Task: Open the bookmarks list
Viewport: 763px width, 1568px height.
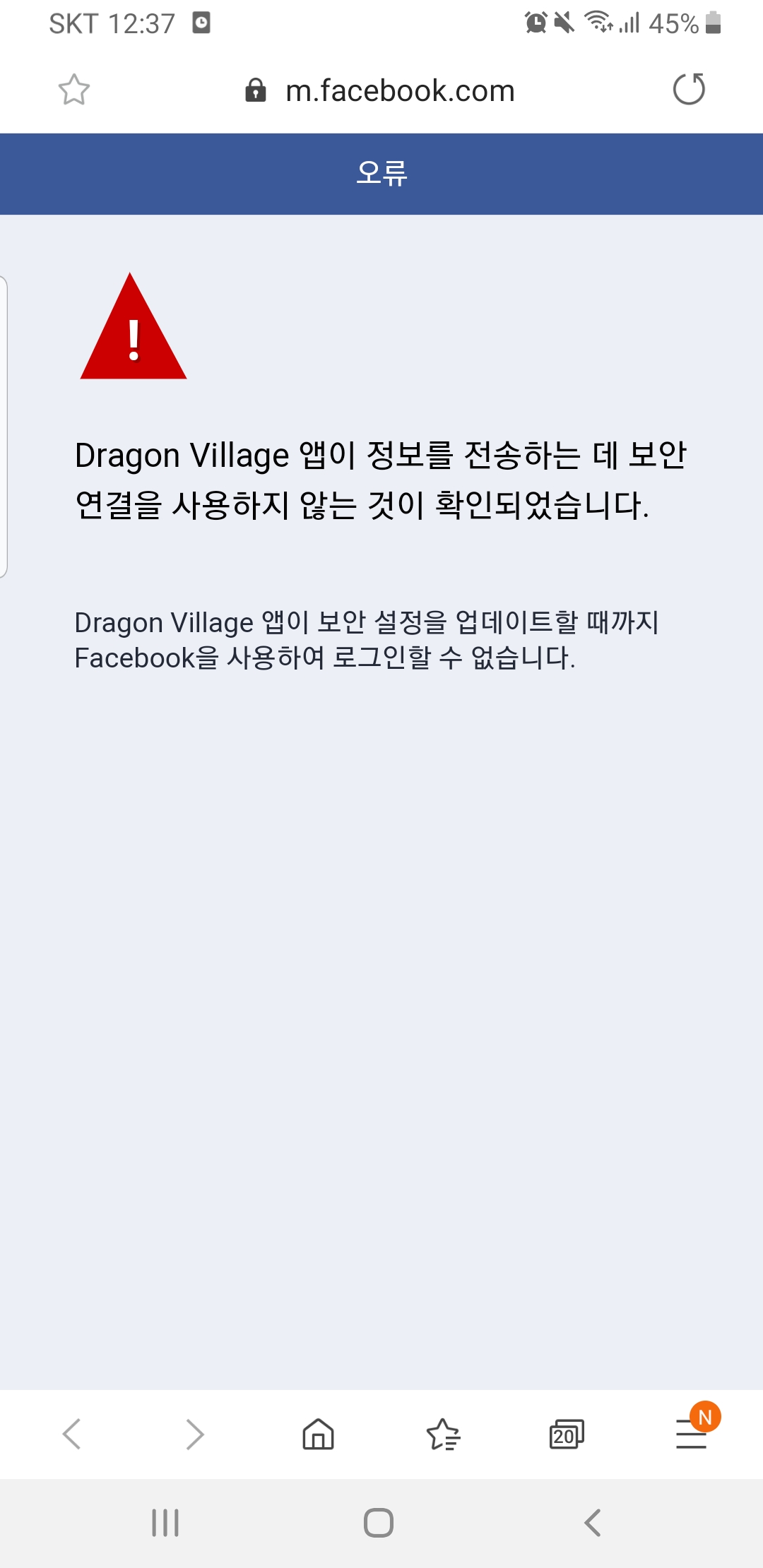Action: pos(443,1434)
